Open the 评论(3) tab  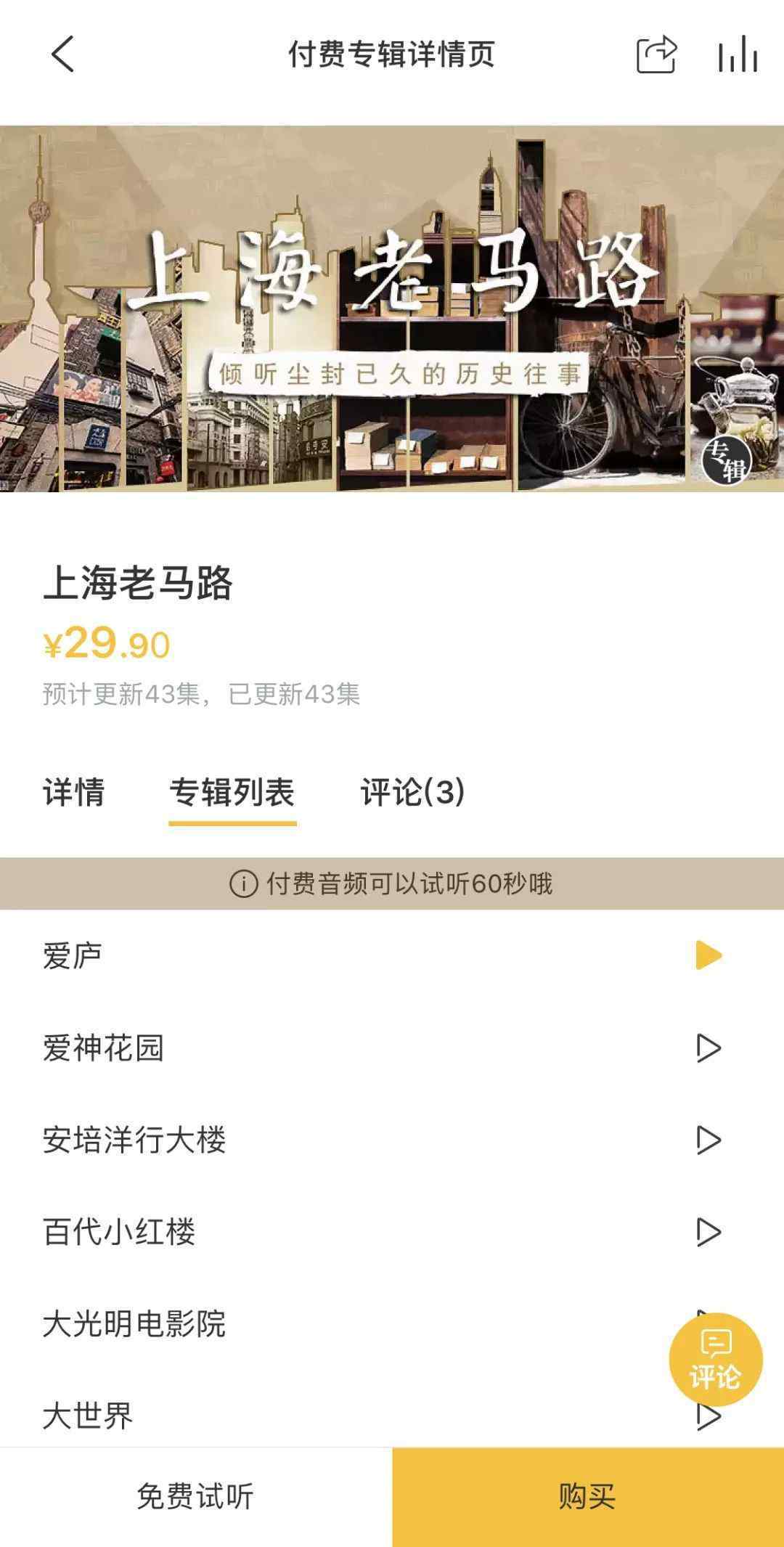click(x=412, y=792)
